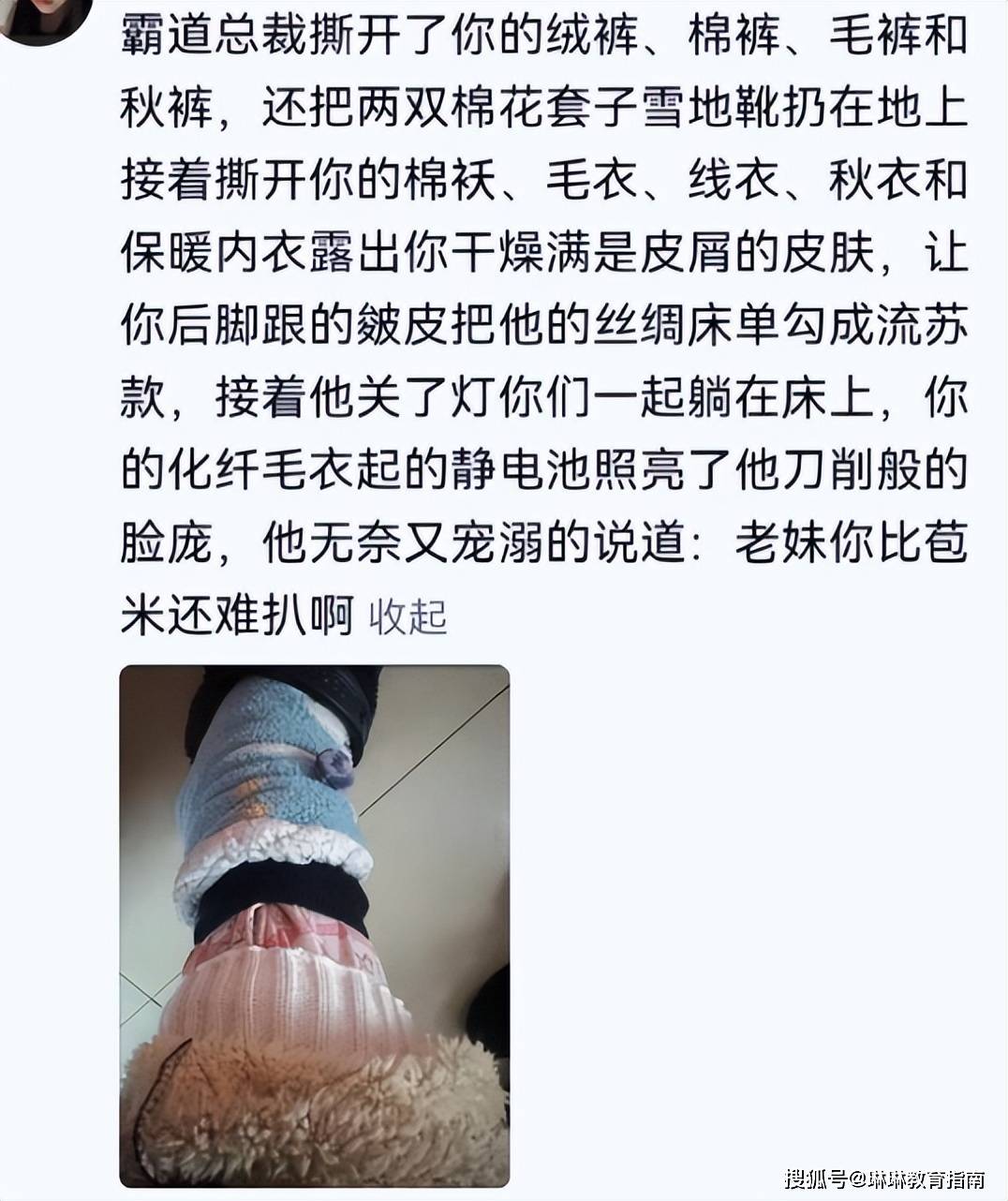Open the attached photo of layered pants
The image size is (1008, 1201).
click(315, 926)
